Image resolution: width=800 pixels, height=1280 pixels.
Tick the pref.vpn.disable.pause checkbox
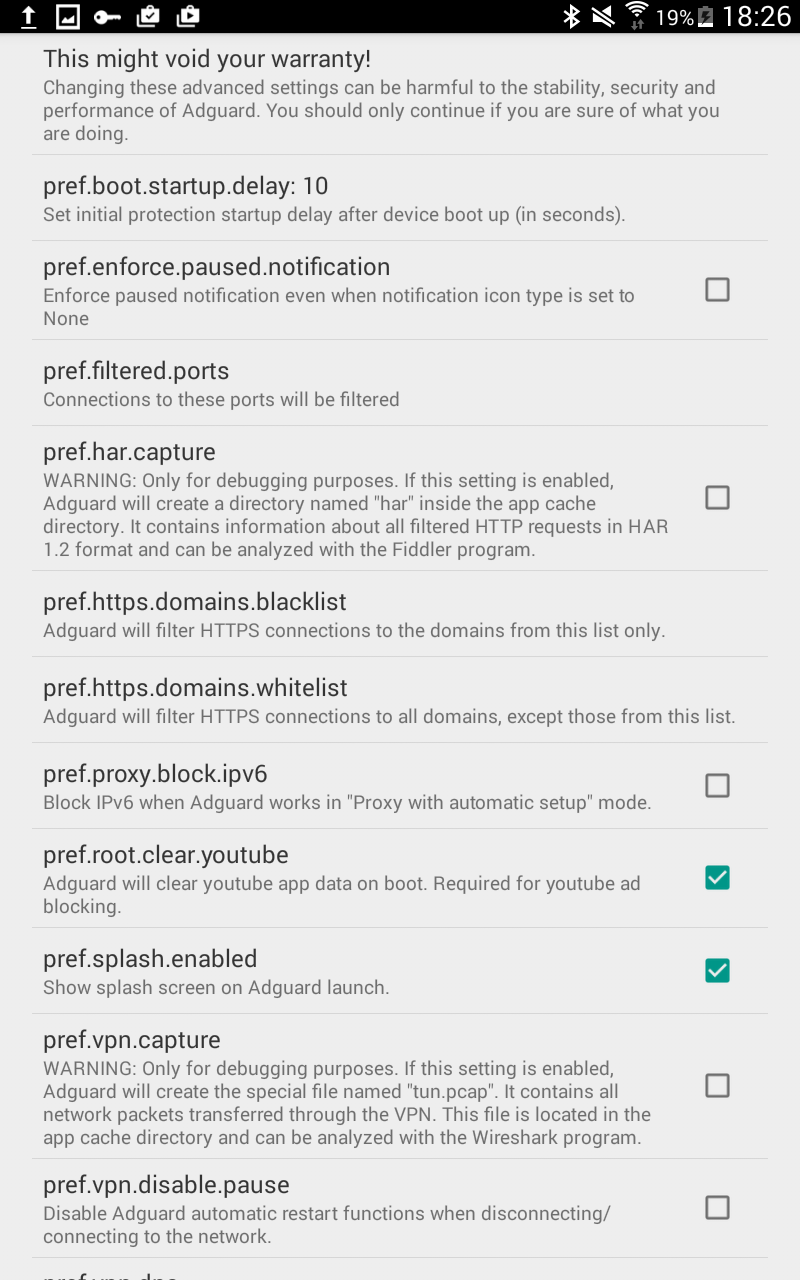717,1208
